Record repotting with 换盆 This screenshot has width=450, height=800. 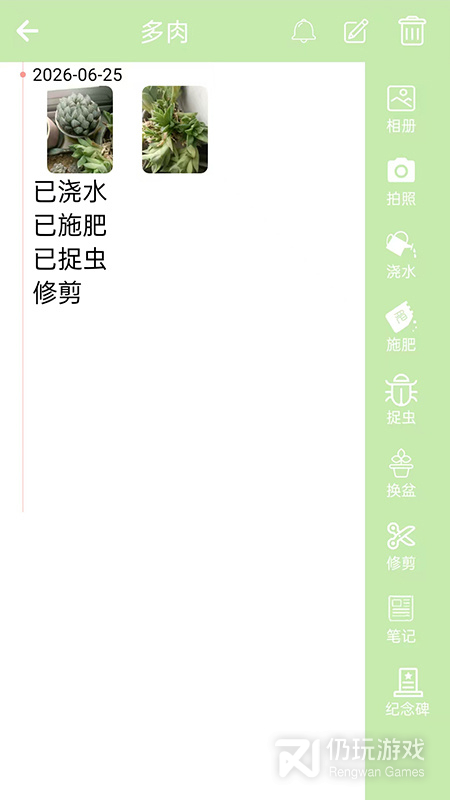401,473
